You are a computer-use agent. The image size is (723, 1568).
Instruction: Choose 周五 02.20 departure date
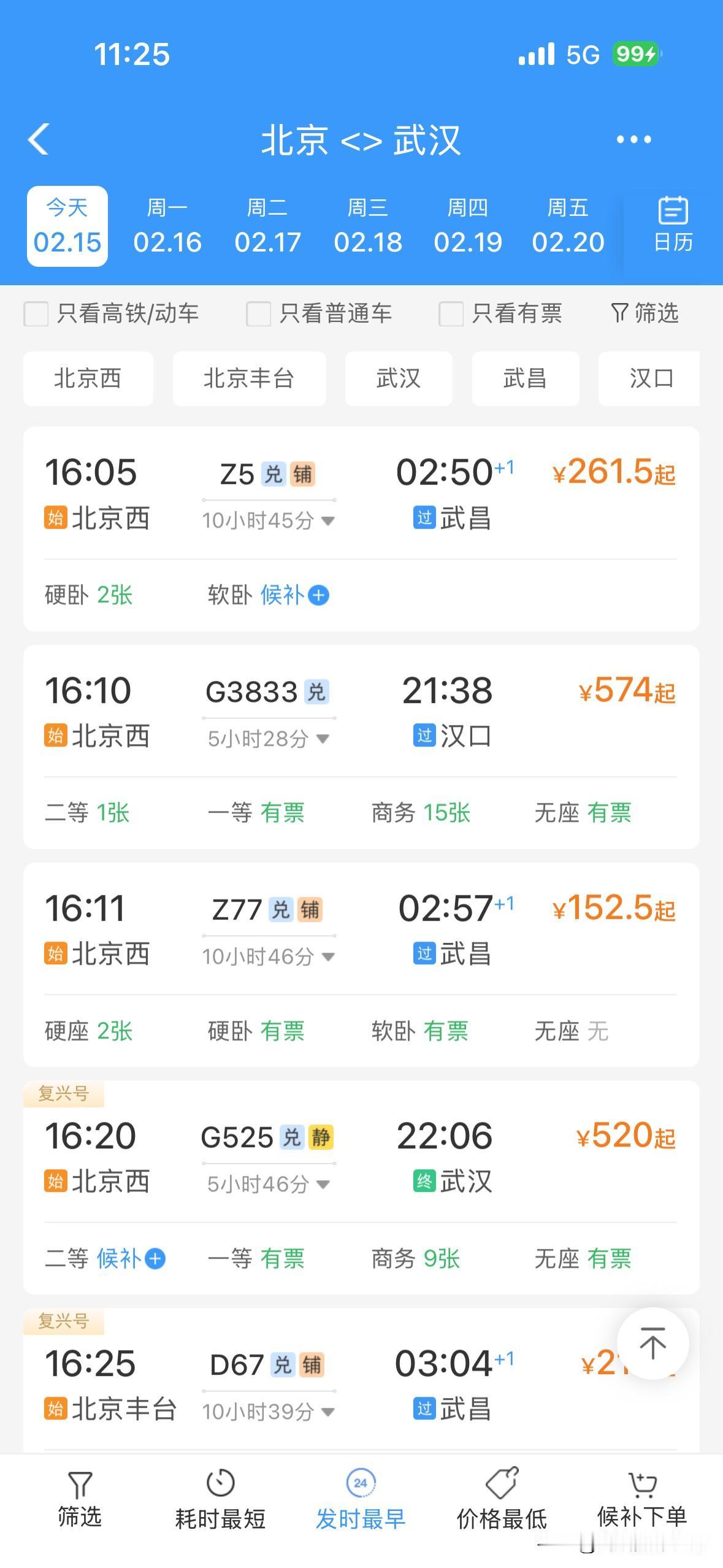coord(568,226)
